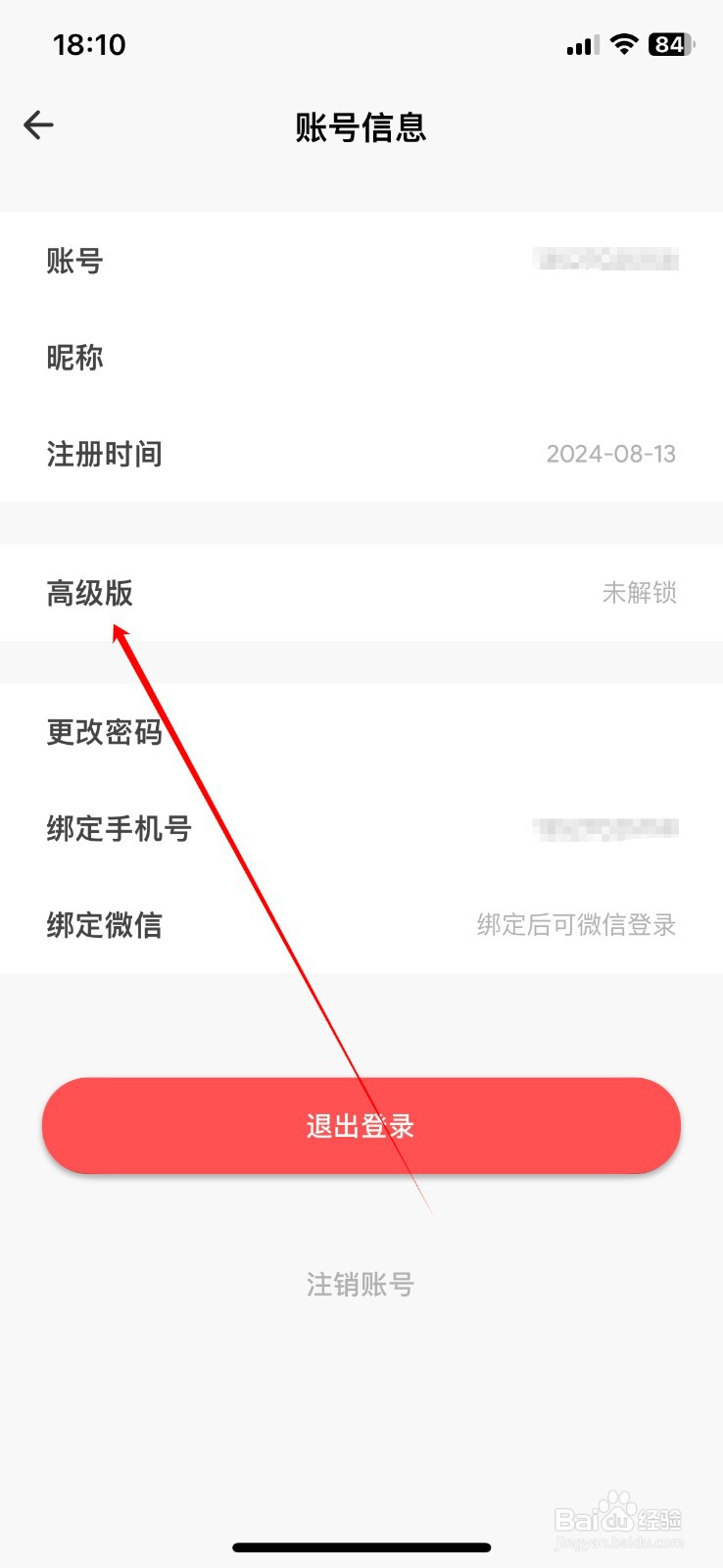Click the cellular signal bars icon
Viewport: 723px width, 1568px height.
pos(580,45)
